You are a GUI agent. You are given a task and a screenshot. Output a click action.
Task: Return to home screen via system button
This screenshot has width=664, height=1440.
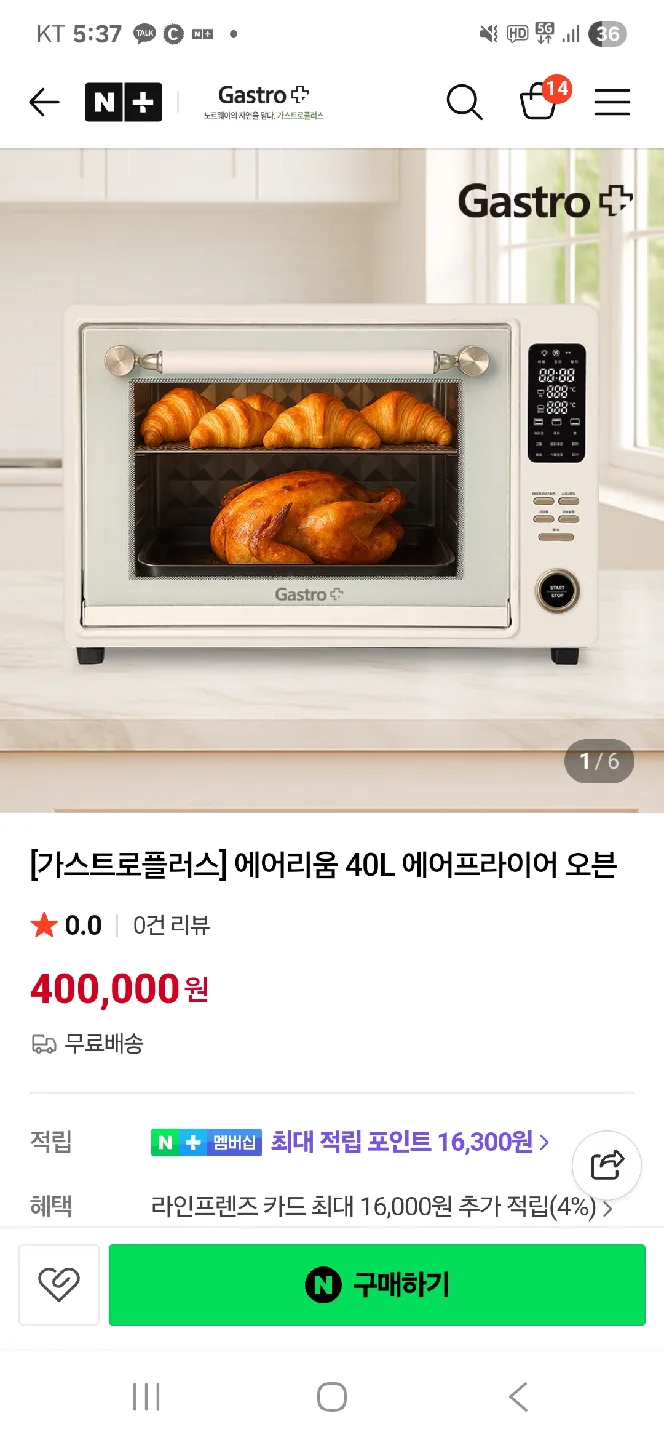[332, 1397]
